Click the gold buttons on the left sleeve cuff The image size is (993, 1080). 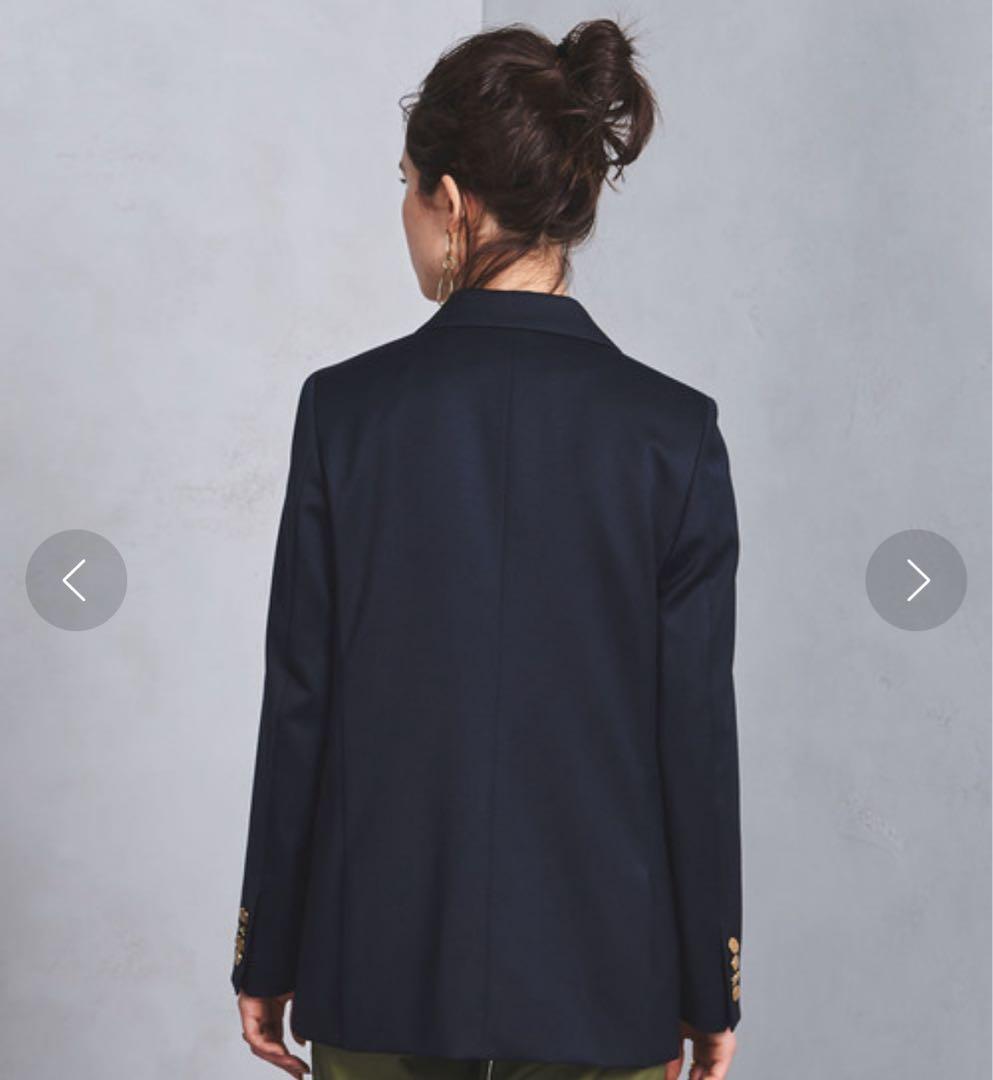[x=240, y=945]
